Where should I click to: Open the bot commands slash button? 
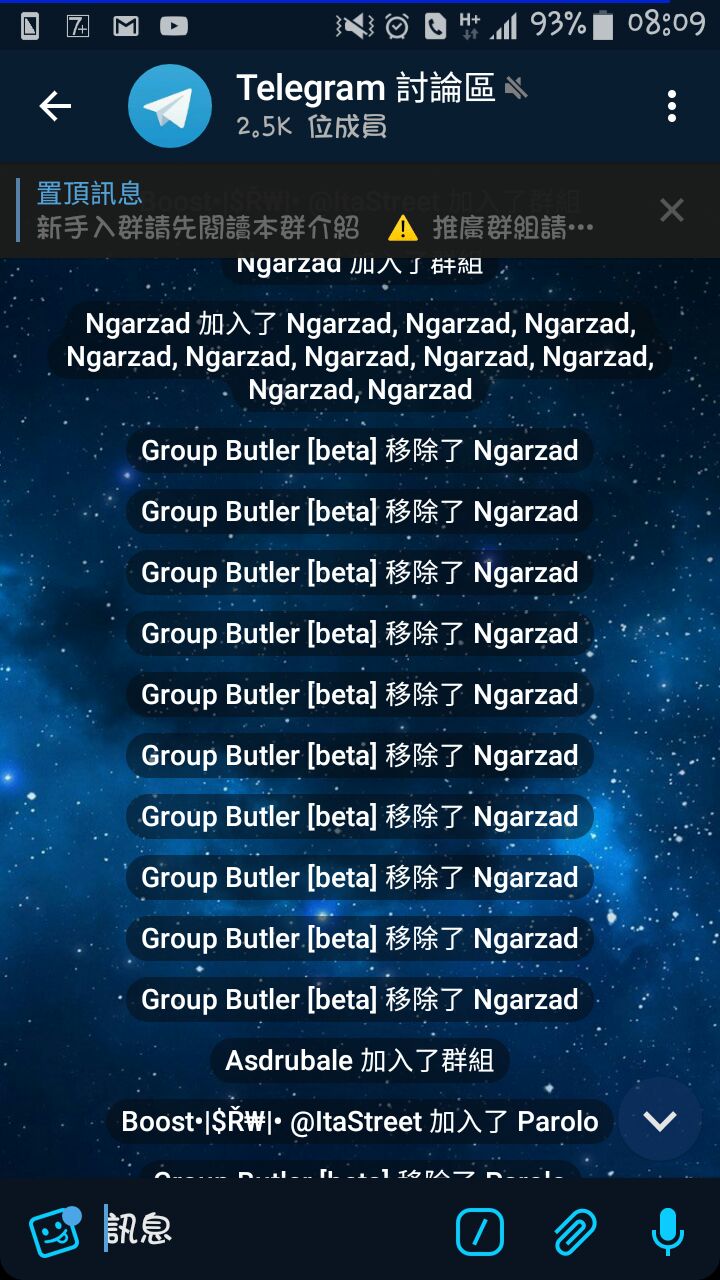(x=480, y=1231)
